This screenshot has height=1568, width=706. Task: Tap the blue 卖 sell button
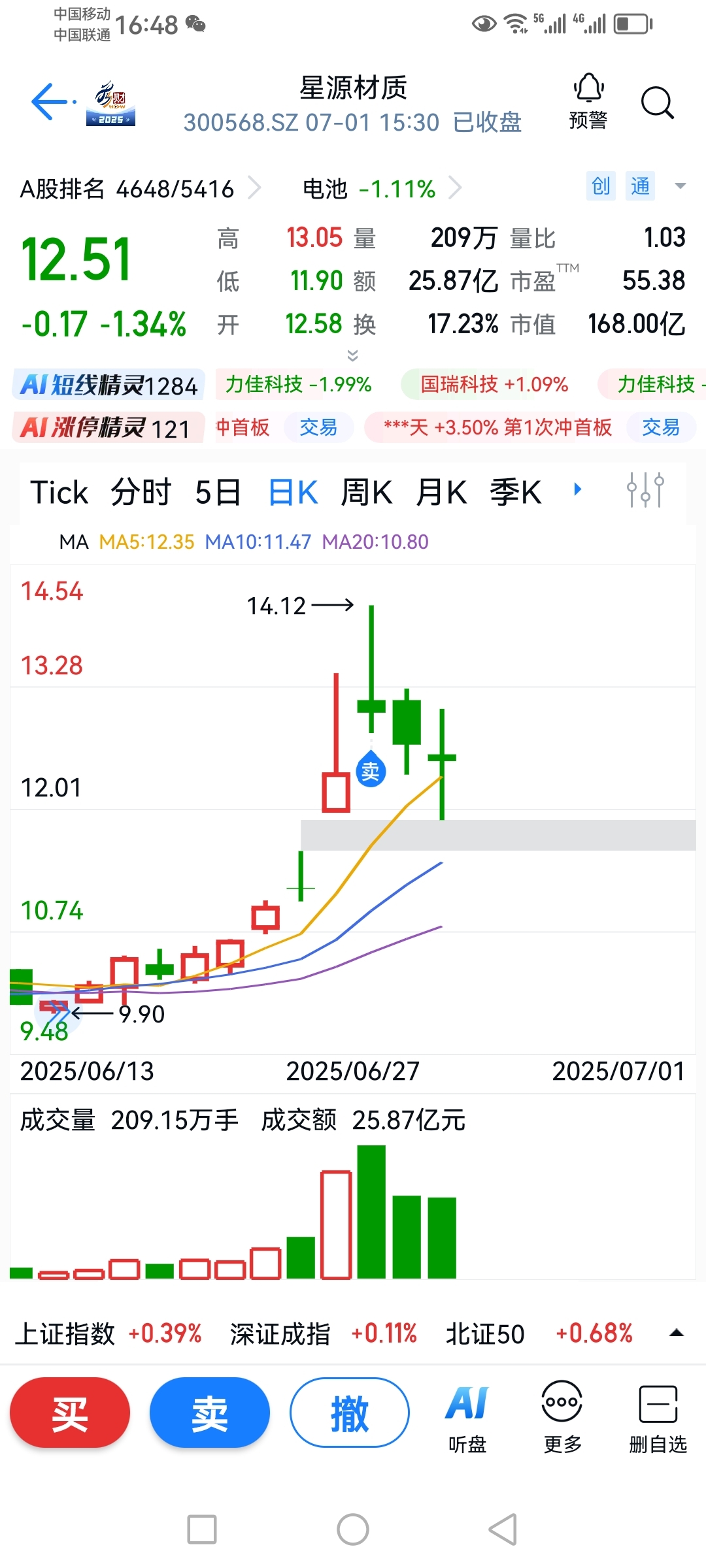(210, 1414)
